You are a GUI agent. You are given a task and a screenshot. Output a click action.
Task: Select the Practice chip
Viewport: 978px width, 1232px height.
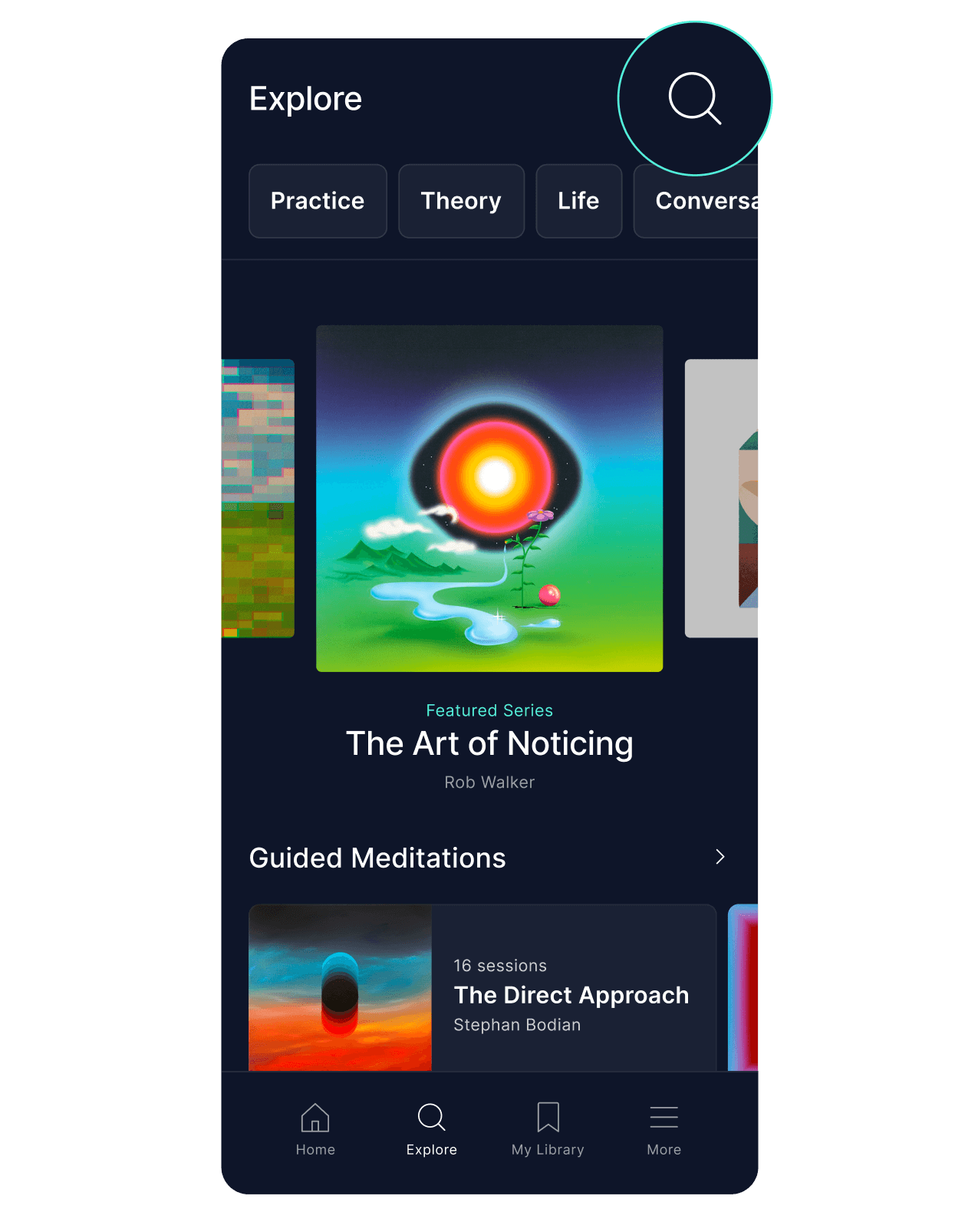click(x=318, y=201)
